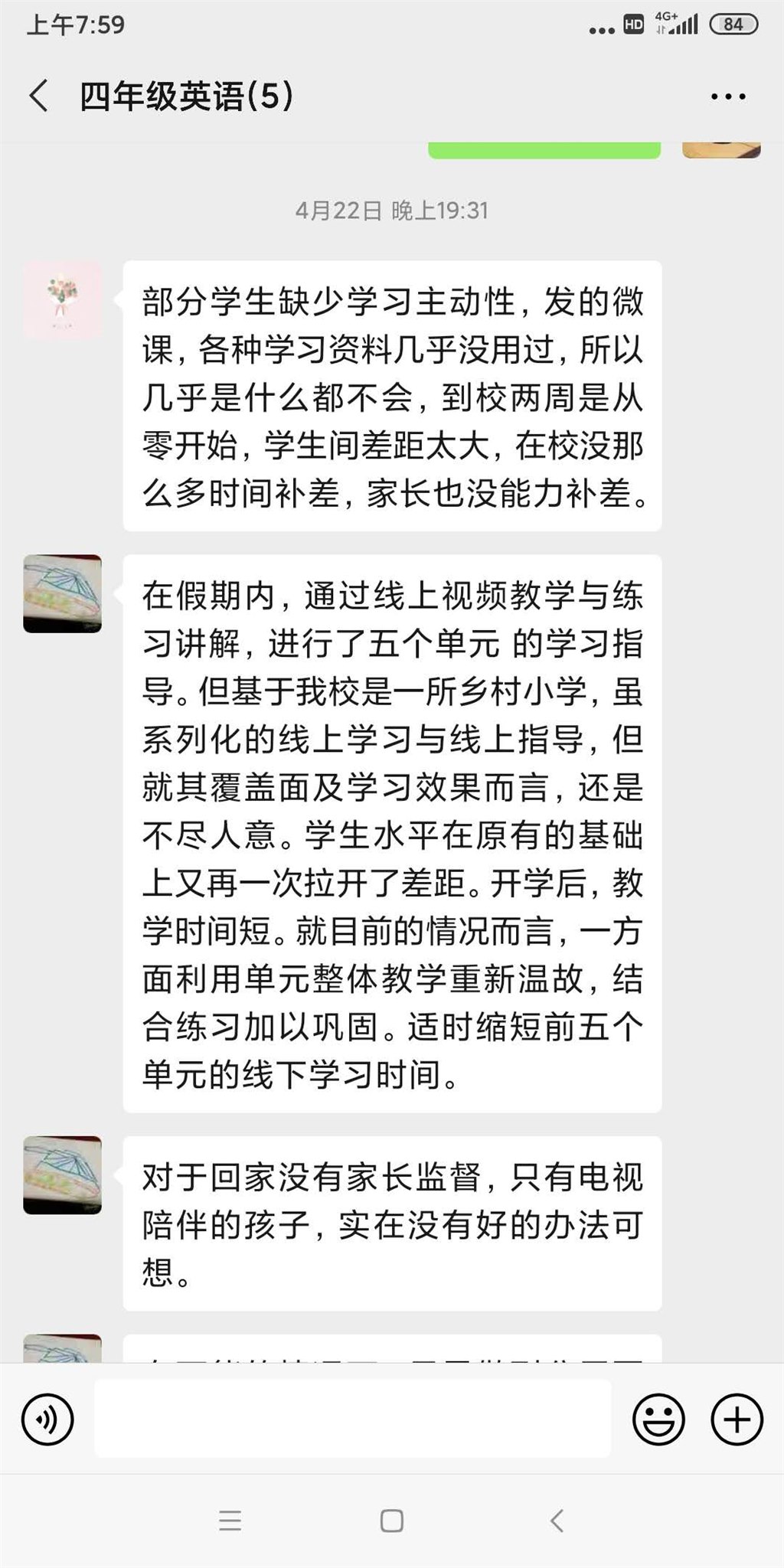Screen dimensions: 784x1568
Task: Open the group chat info overflow menu
Action: (728, 96)
